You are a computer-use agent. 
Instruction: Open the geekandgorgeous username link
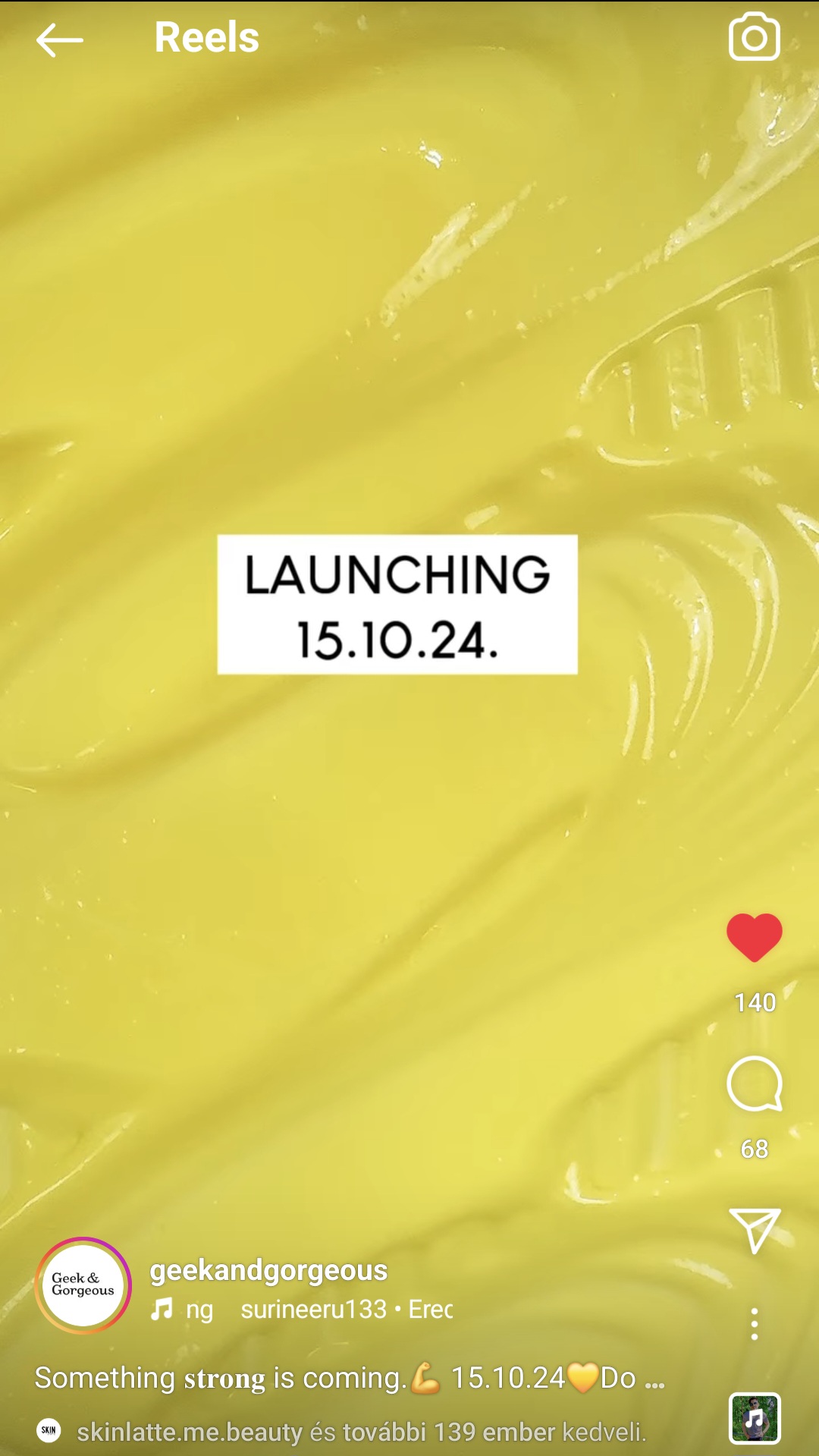(268, 1270)
